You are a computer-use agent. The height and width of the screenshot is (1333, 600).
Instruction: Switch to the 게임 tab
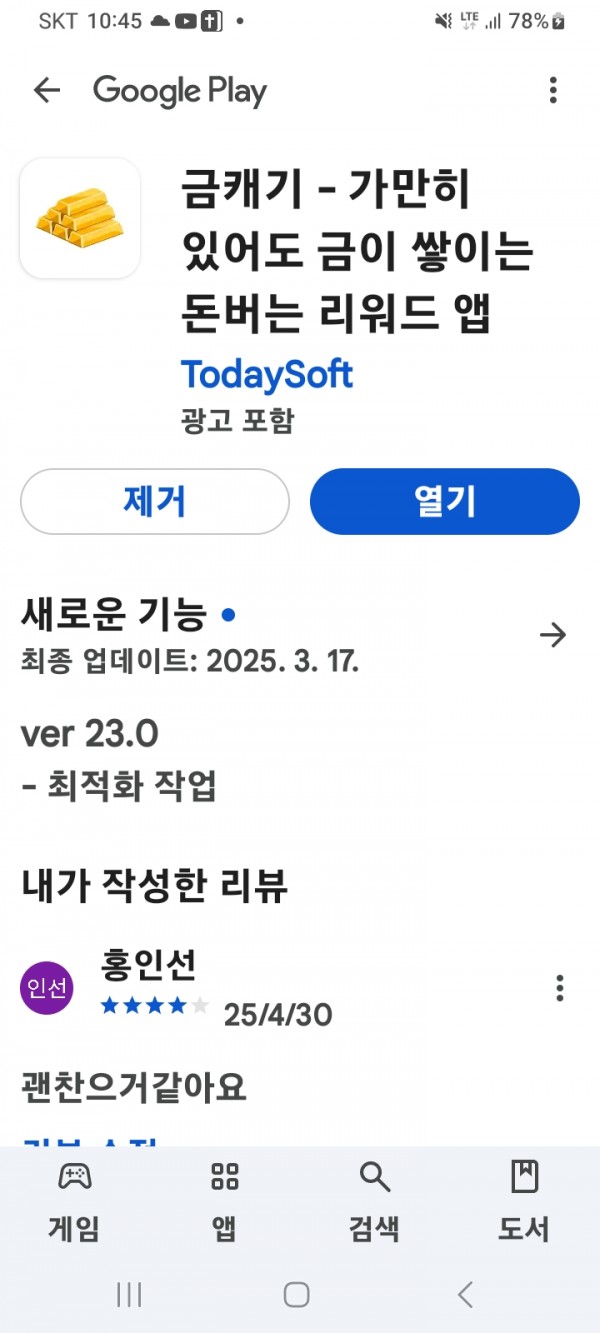(75, 1200)
